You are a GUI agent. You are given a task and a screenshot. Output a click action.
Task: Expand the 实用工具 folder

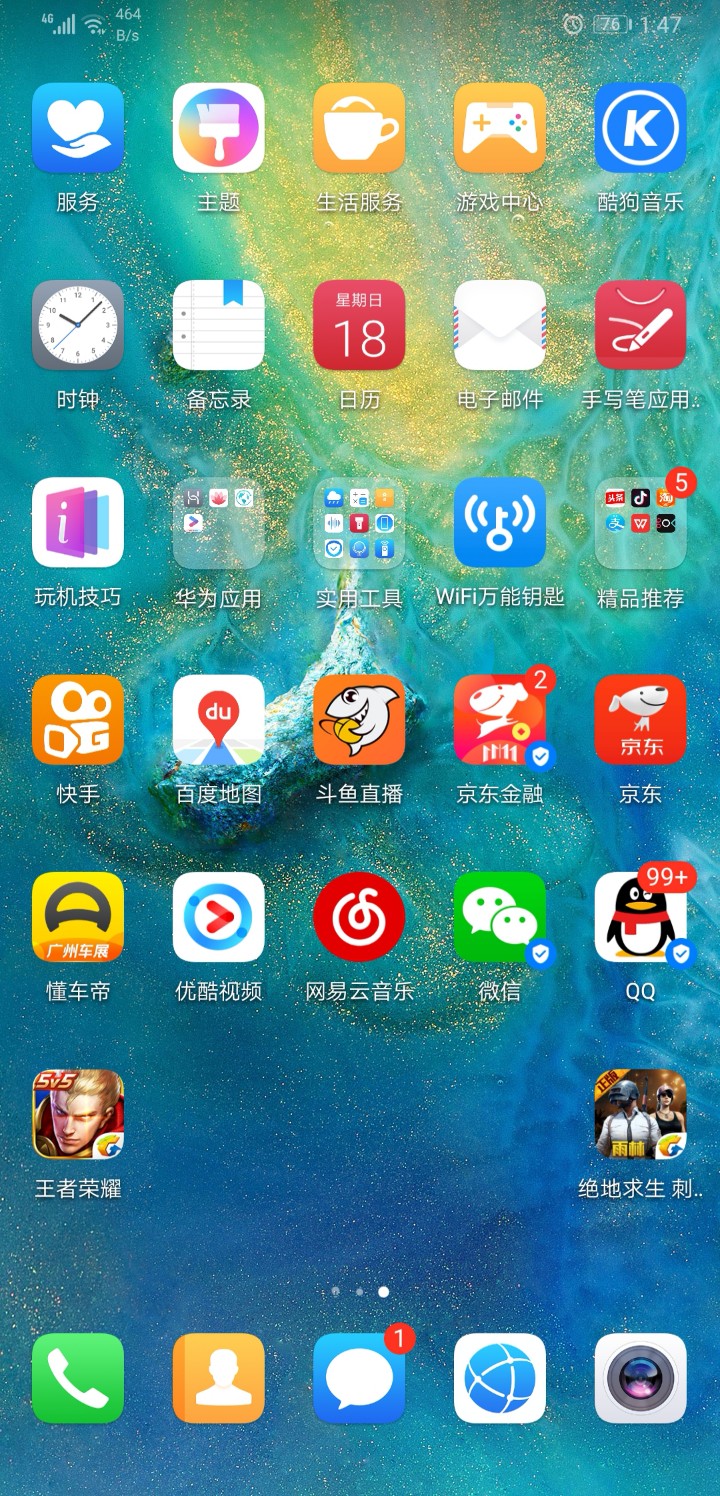coord(359,523)
